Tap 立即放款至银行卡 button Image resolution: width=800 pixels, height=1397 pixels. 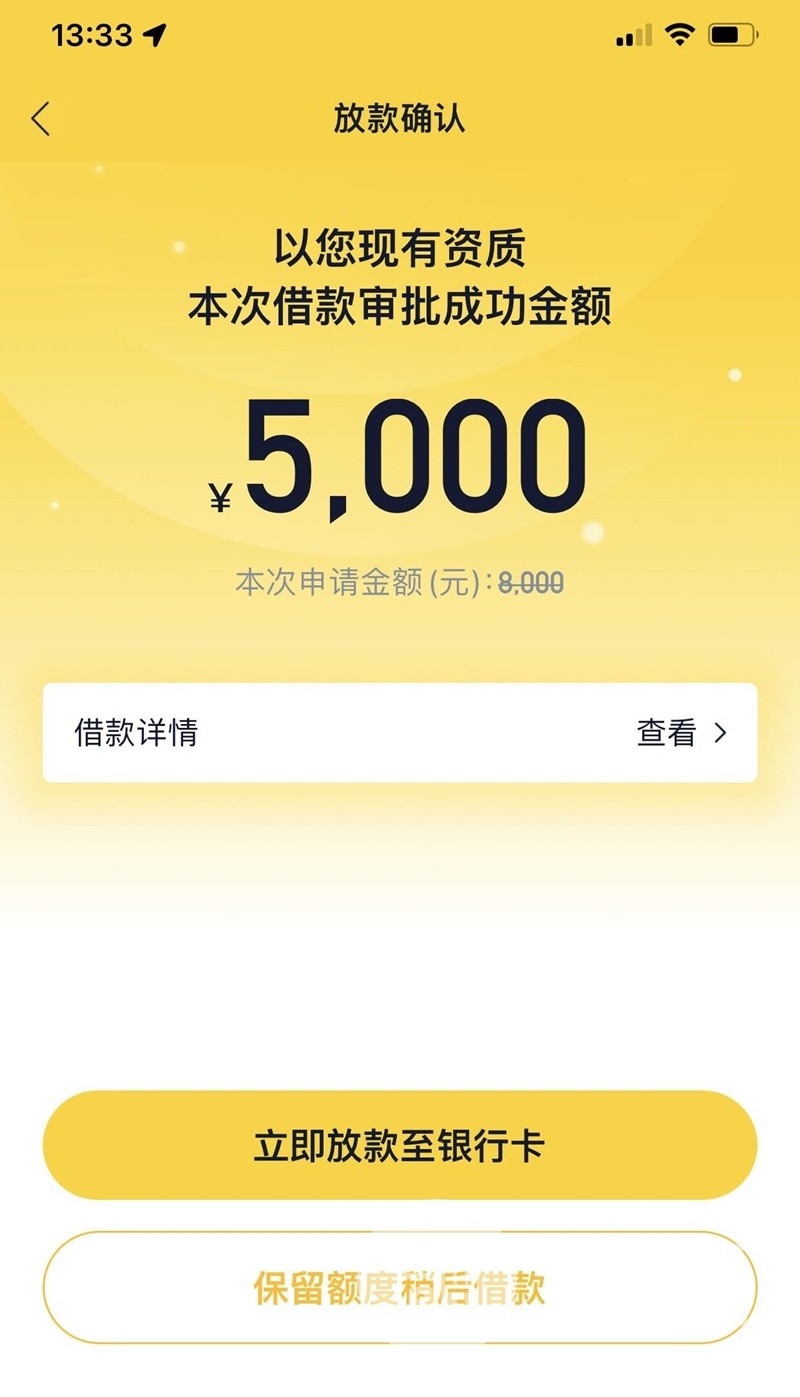coord(399,1146)
